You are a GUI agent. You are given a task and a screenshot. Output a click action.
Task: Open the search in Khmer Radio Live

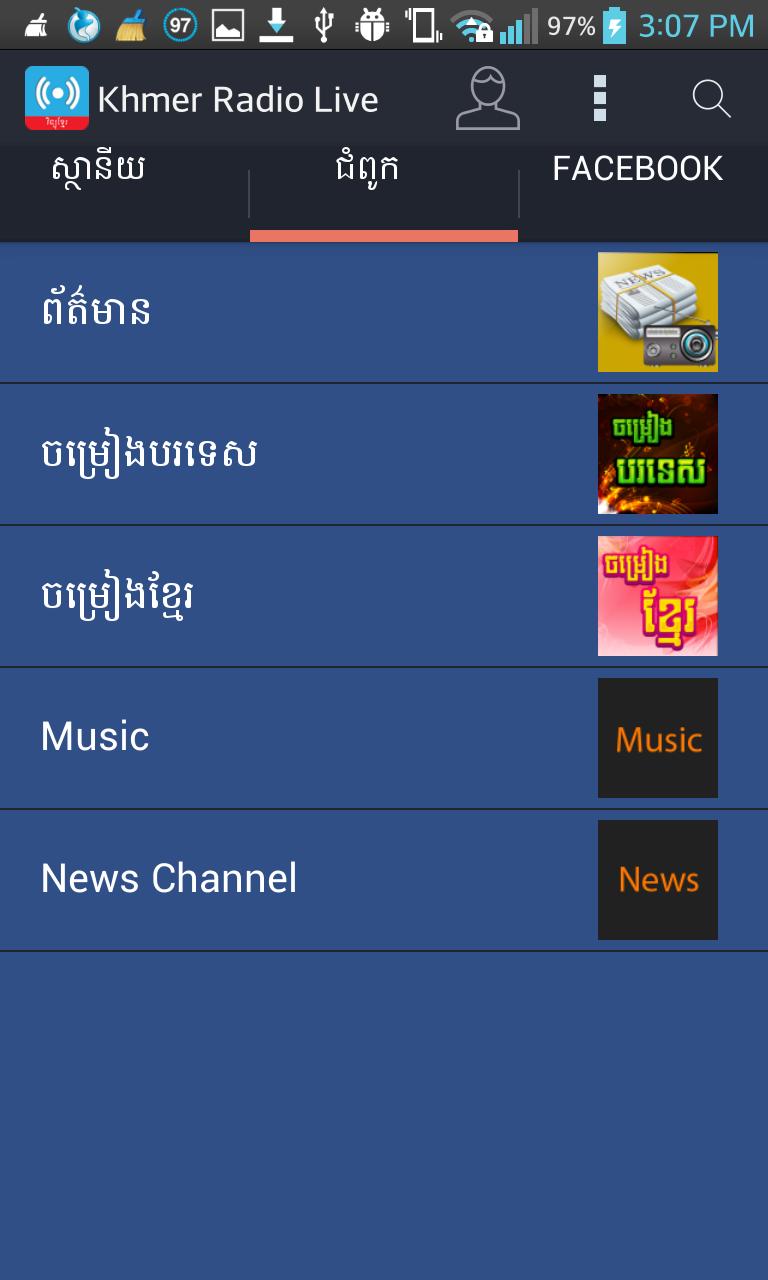(711, 97)
